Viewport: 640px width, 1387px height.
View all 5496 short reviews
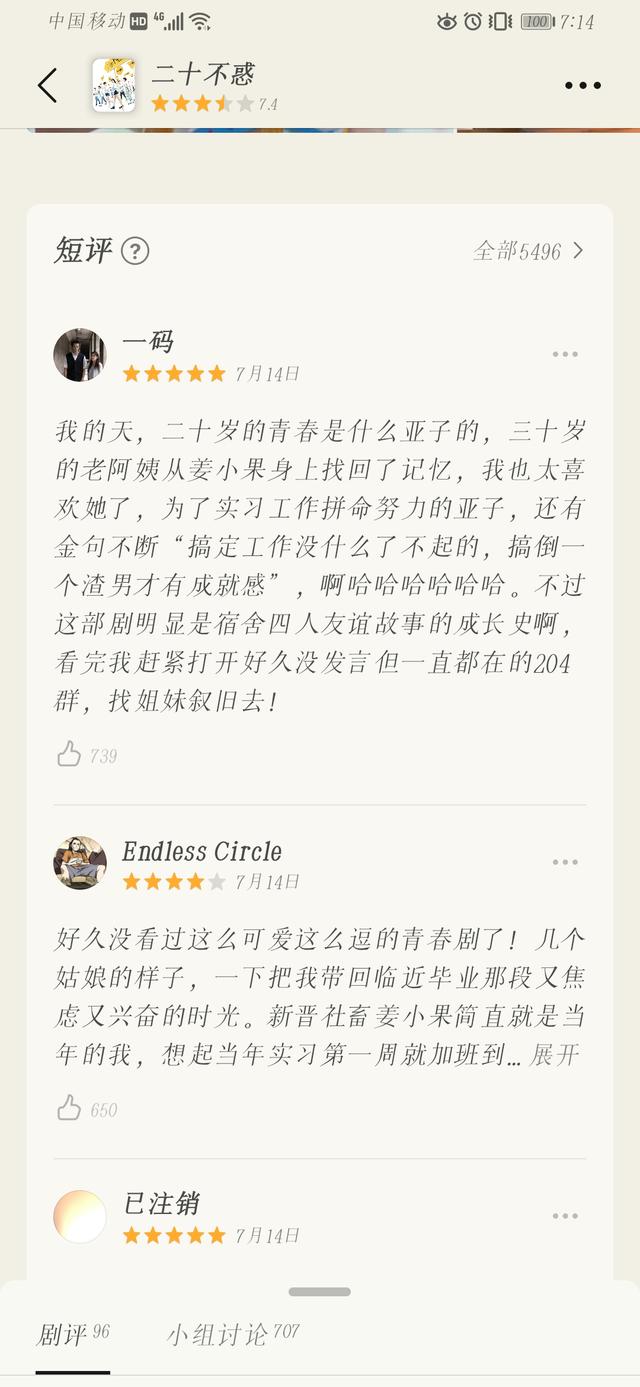click(529, 251)
